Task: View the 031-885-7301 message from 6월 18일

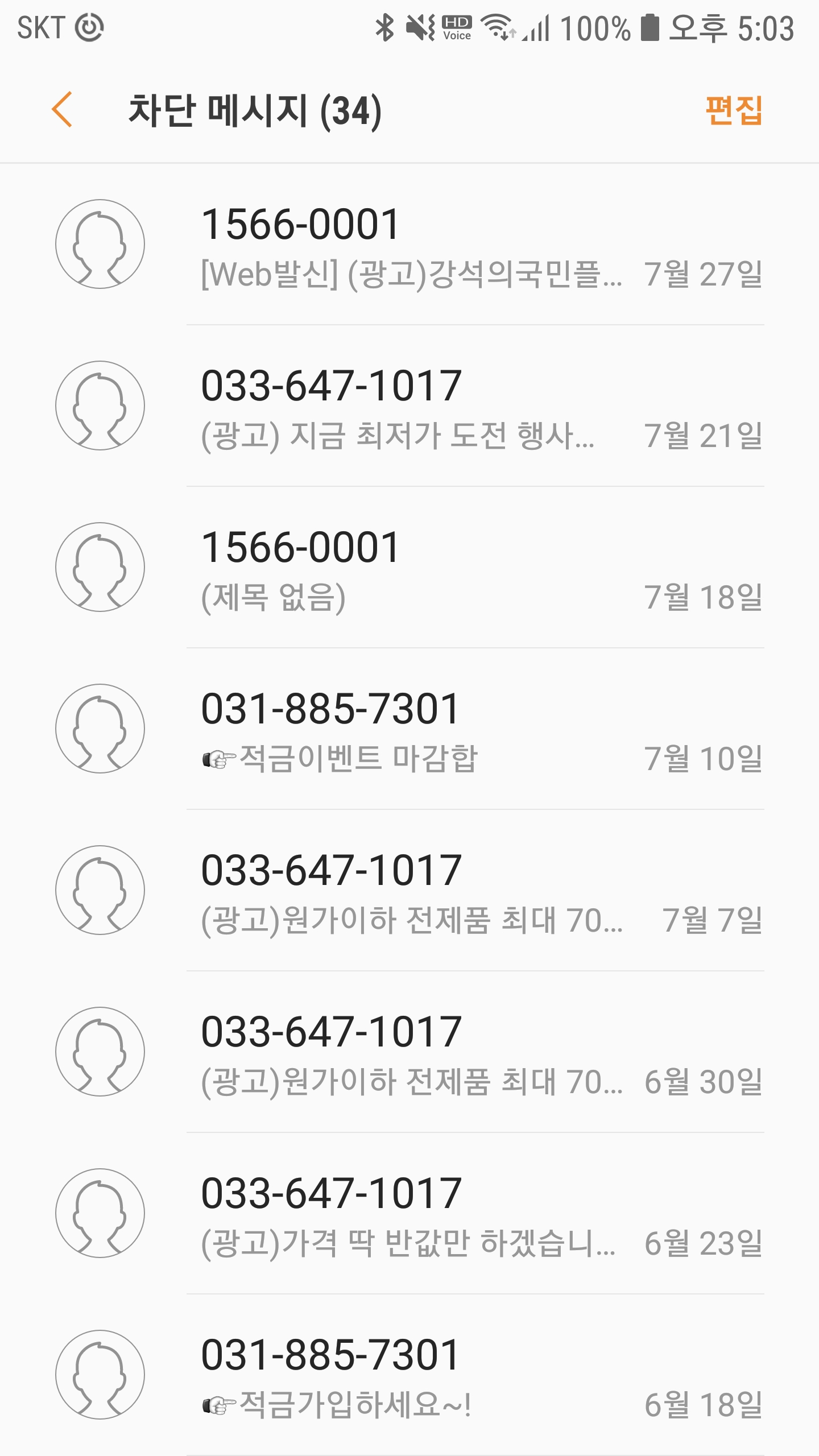Action: [x=409, y=1376]
